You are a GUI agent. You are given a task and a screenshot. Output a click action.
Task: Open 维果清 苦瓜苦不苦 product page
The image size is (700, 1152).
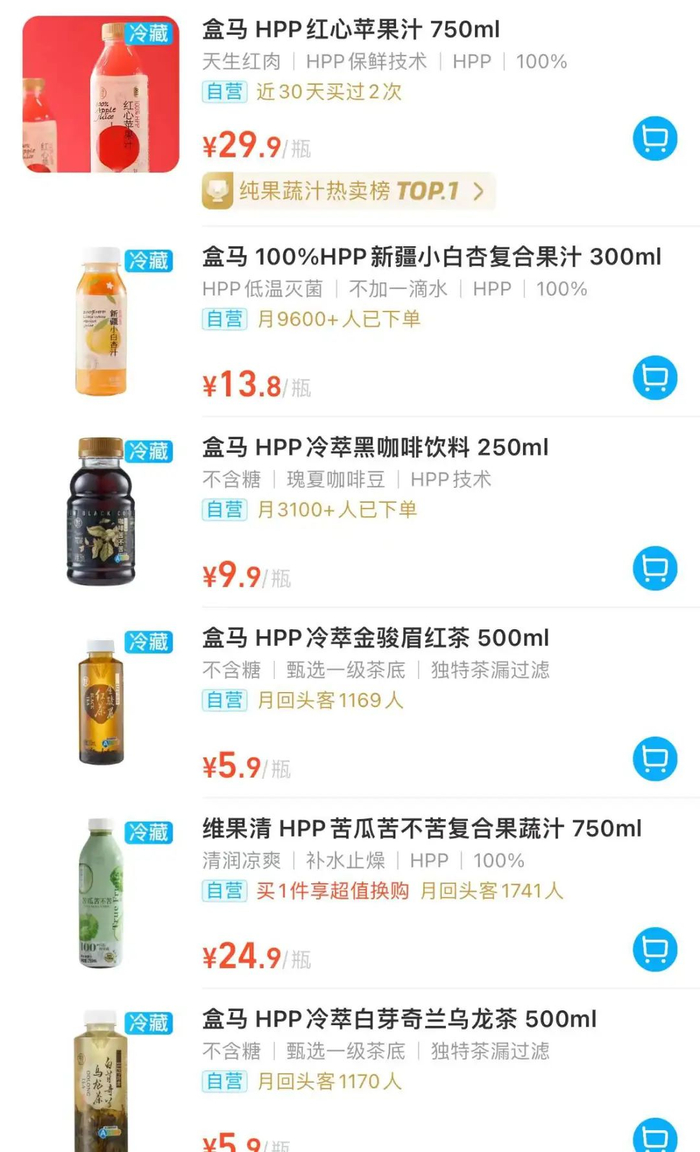tap(421, 828)
